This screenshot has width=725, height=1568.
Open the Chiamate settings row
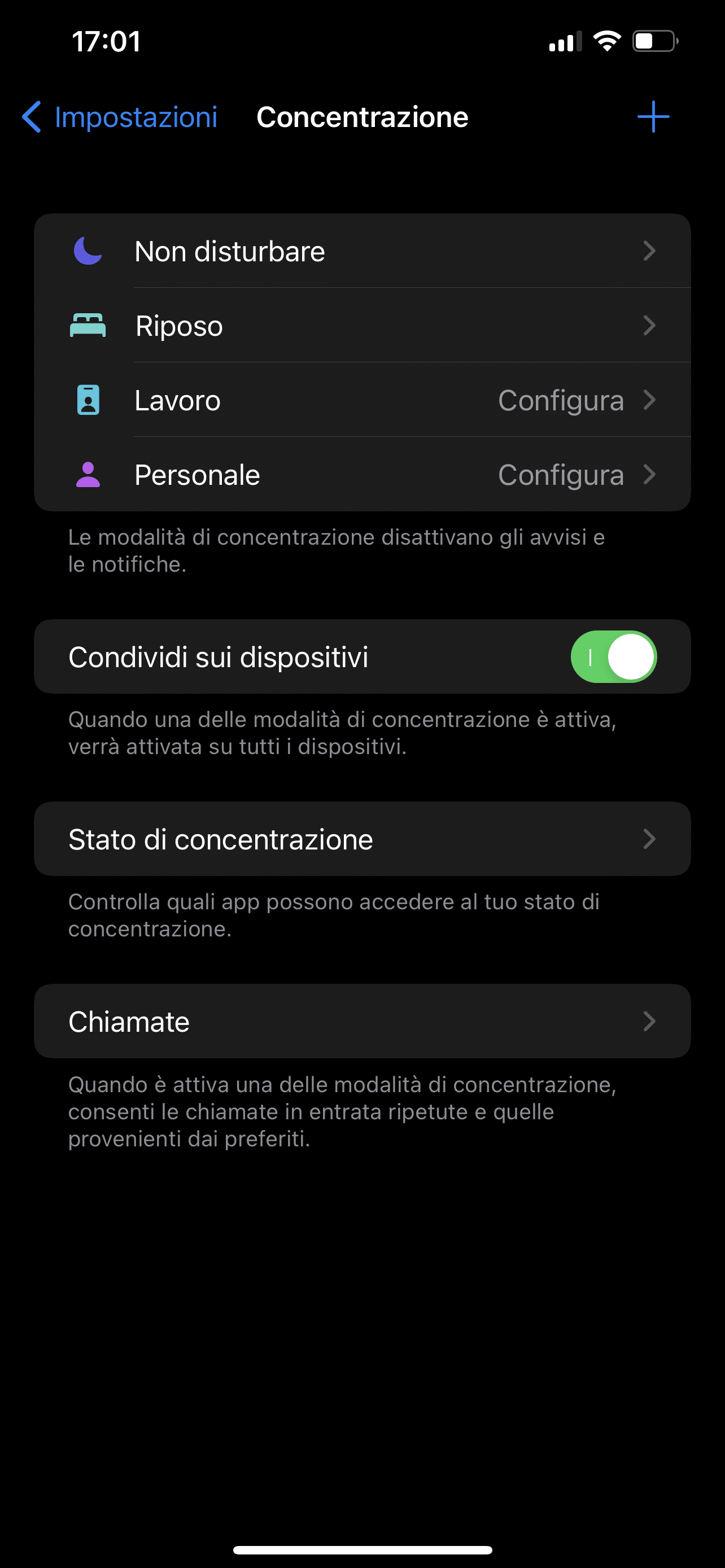click(362, 1021)
